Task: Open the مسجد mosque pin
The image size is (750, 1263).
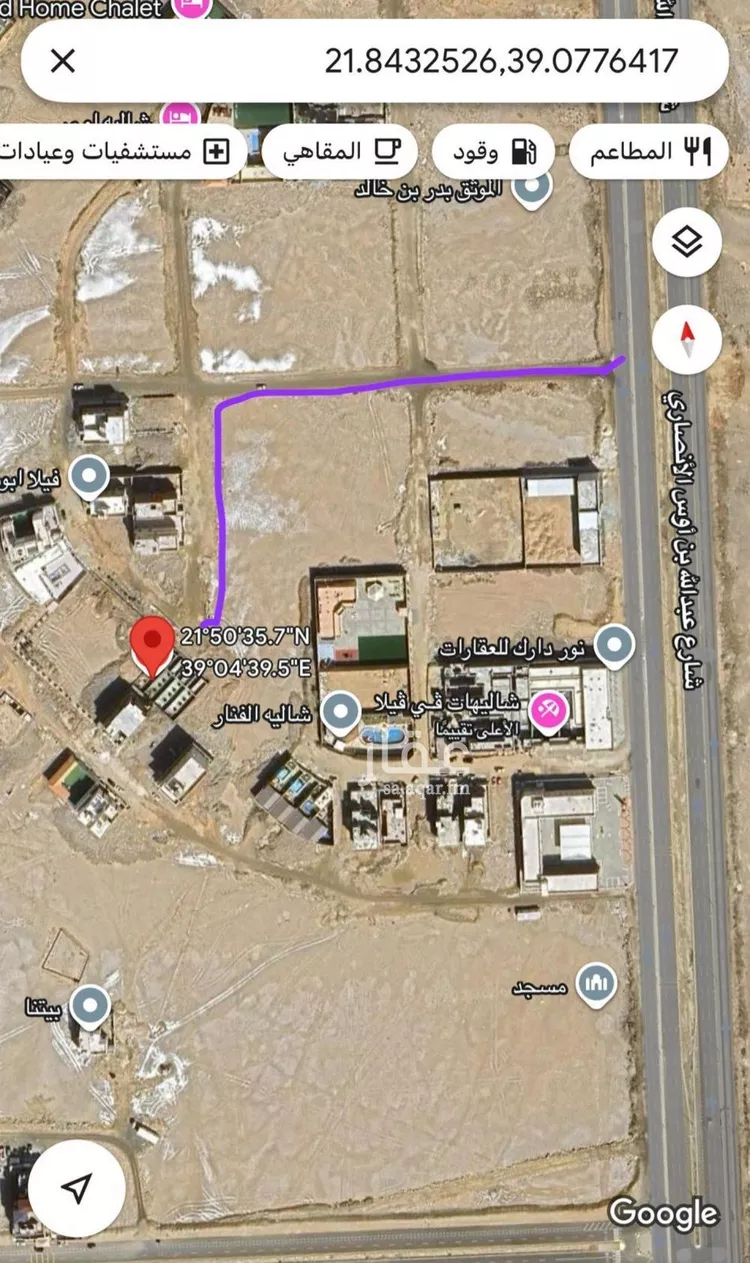Action: 597,985
